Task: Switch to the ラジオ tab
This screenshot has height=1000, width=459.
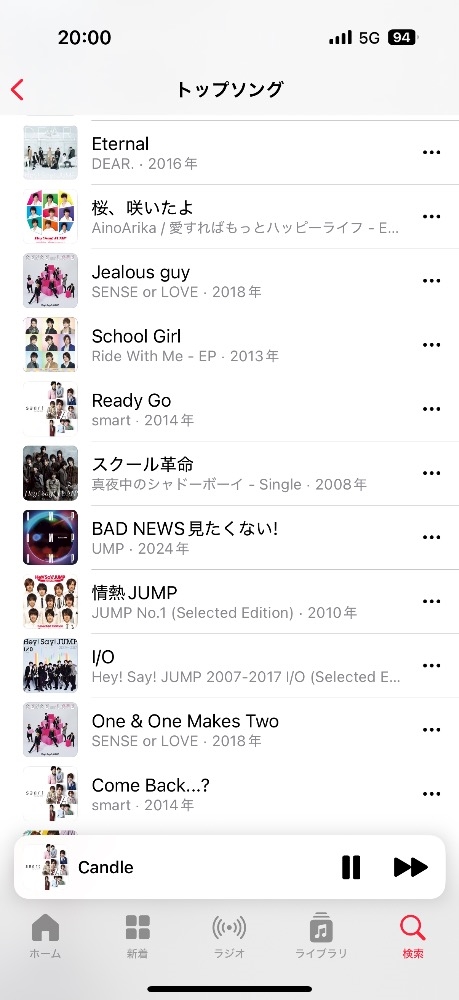Action: pos(230,936)
